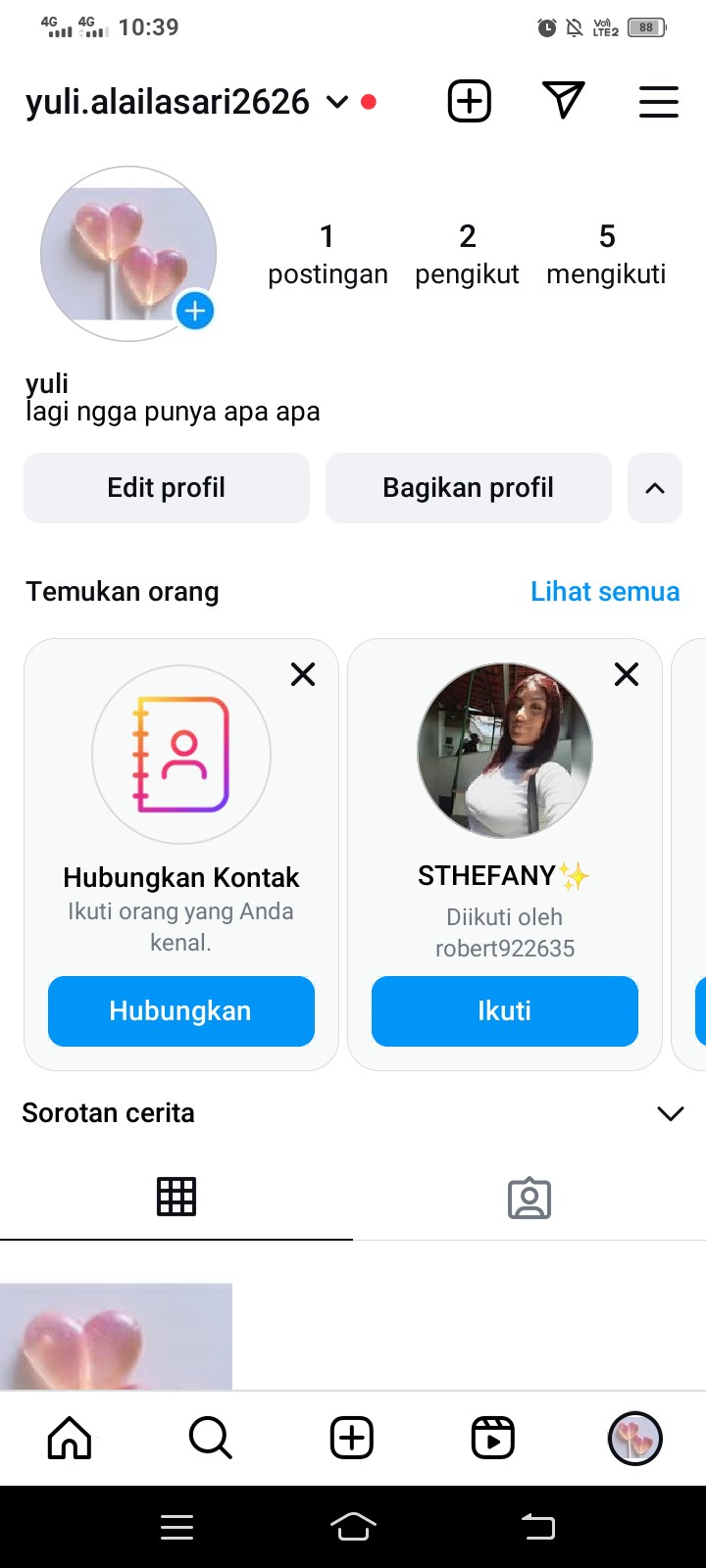Tap the Edit profil button
This screenshot has height=1568, width=706.
pyautogui.click(x=167, y=488)
